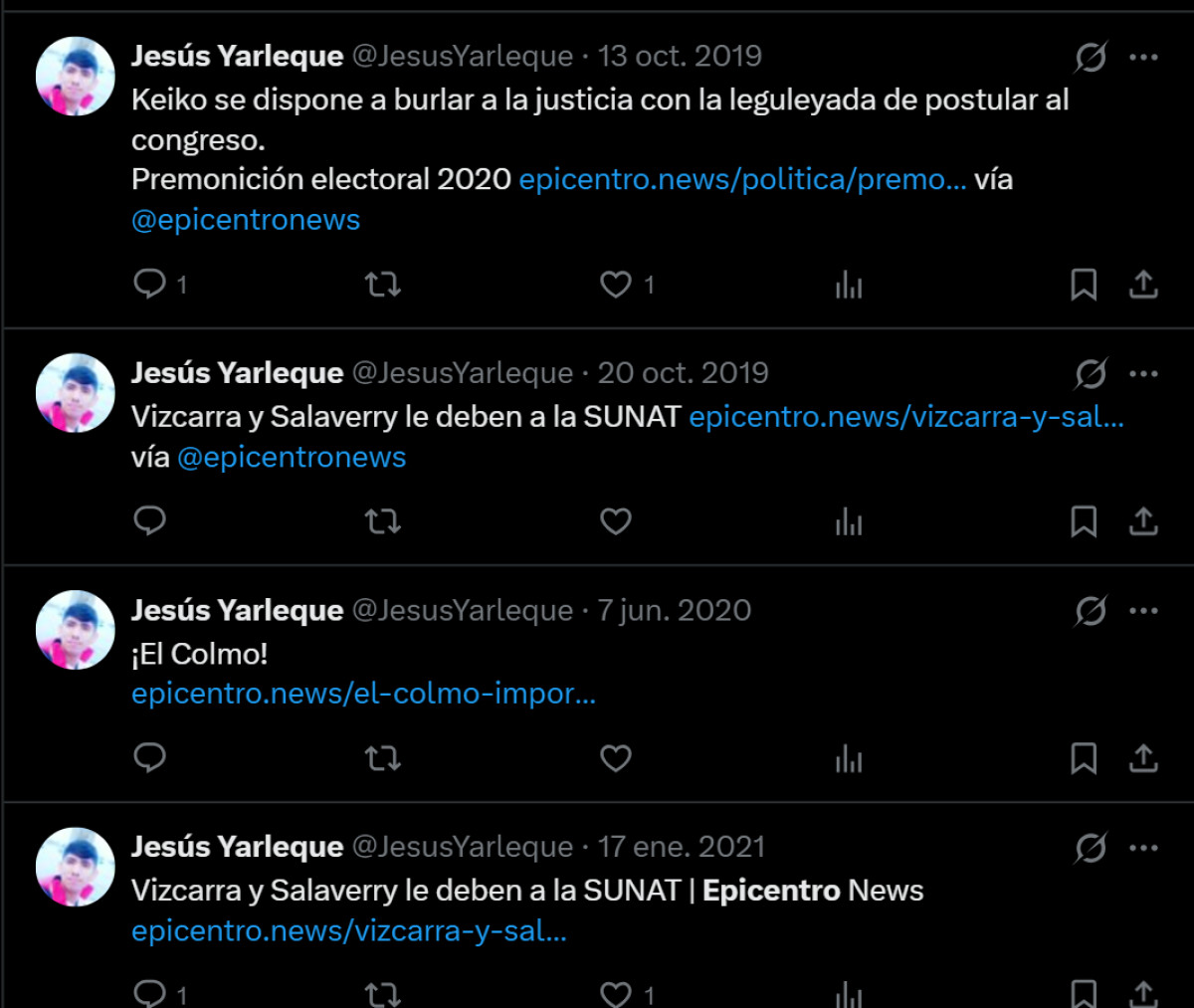The height and width of the screenshot is (1008, 1194).
Task: Open the link in the 17 ene. 2021 tweet
Action: (348, 931)
